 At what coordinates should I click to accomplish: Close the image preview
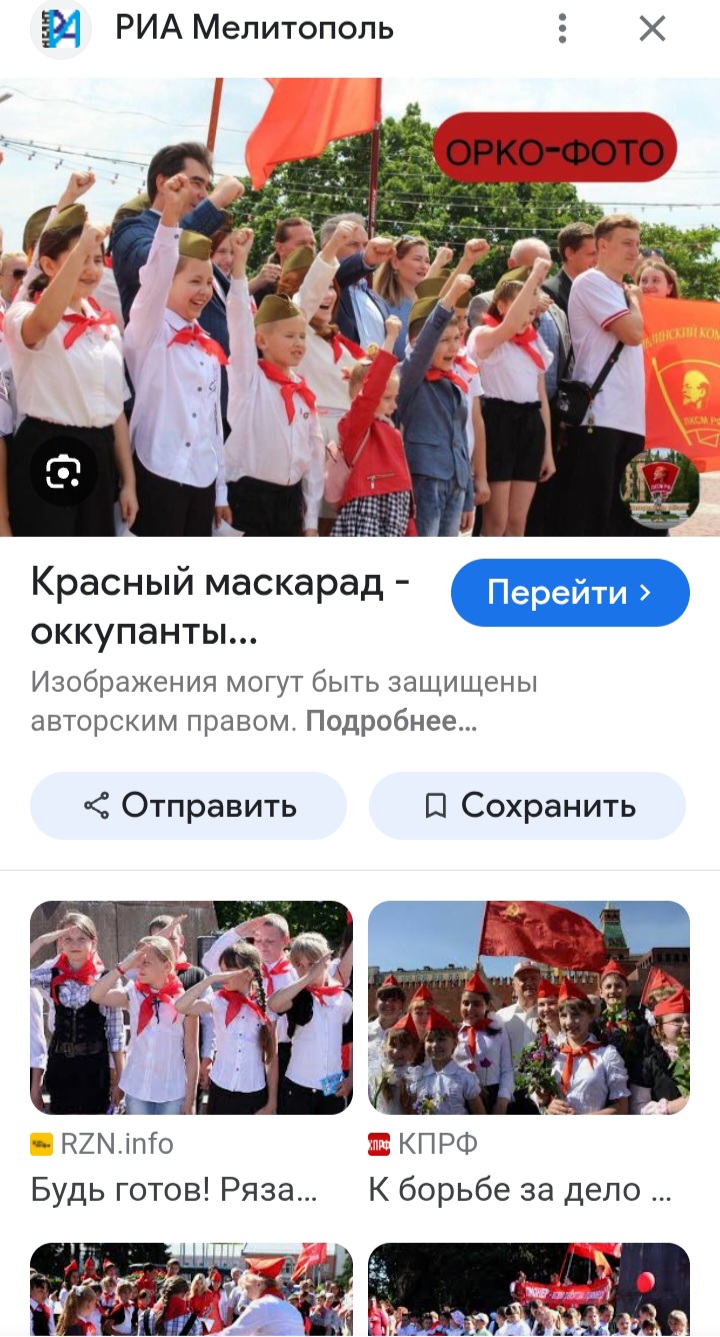[652, 29]
